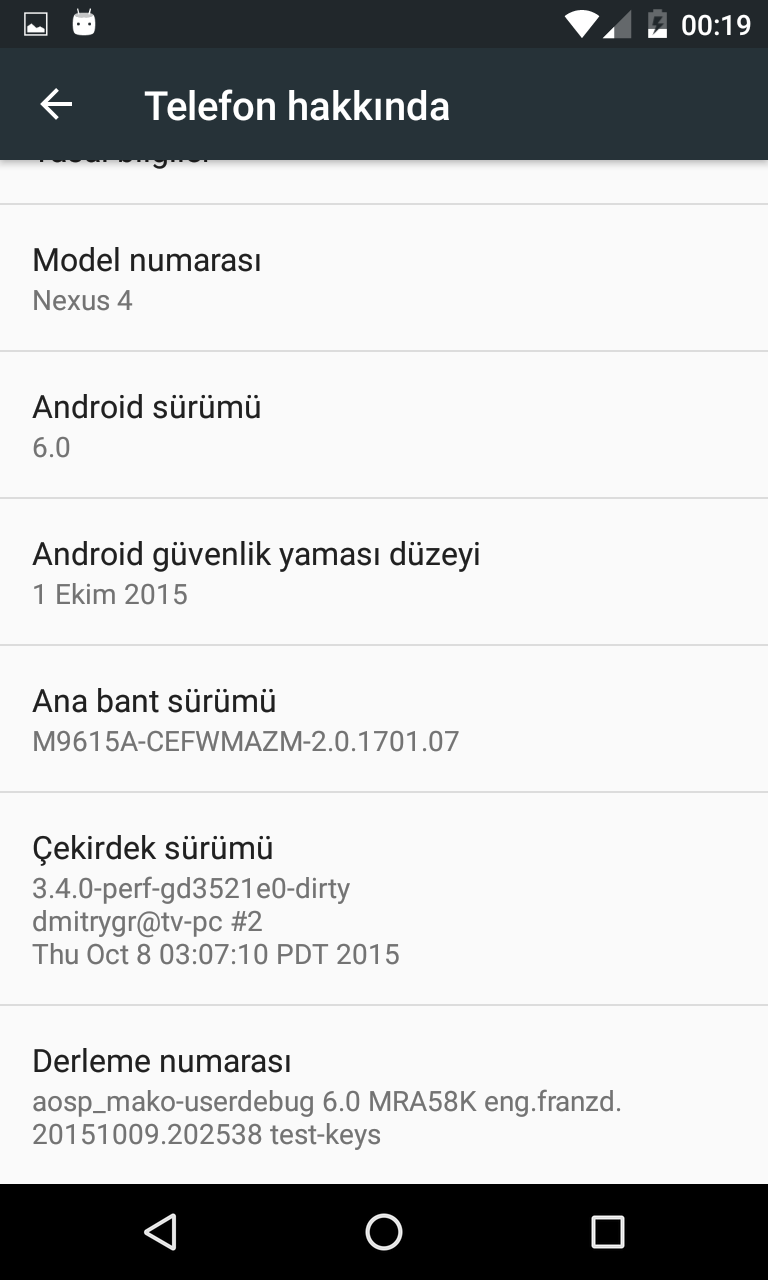Select the Ana bant sürümü row
The width and height of the screenshot is (768, 1280).
click(384, 719)
